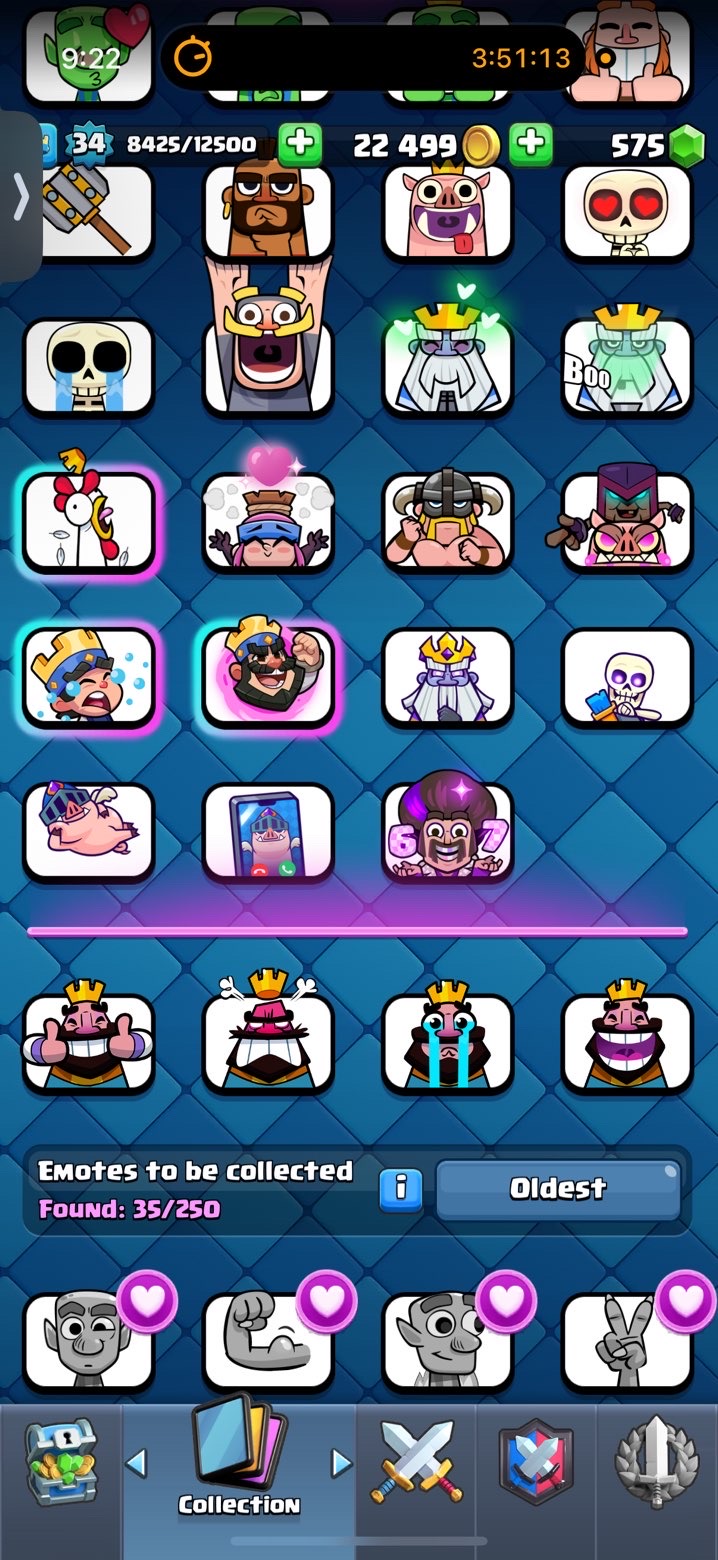This screenshot has height=1560, width=718.
Task: Change sorting with the Oldest button
Action: (x=558, y=1188)
